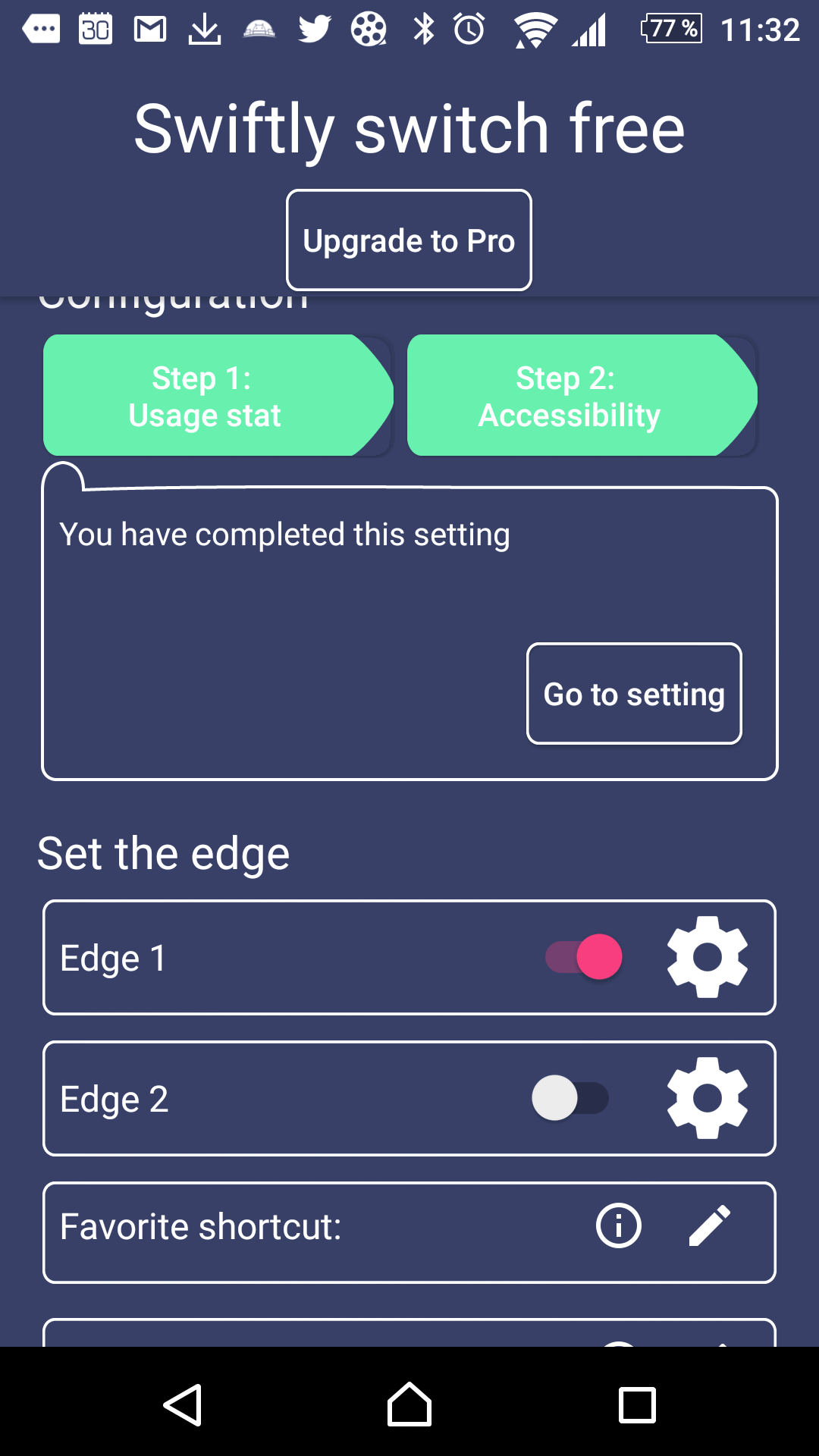Tap the Upgrade to Pro button
Screen dimensions: 819x1456
[x=409, y=240]
